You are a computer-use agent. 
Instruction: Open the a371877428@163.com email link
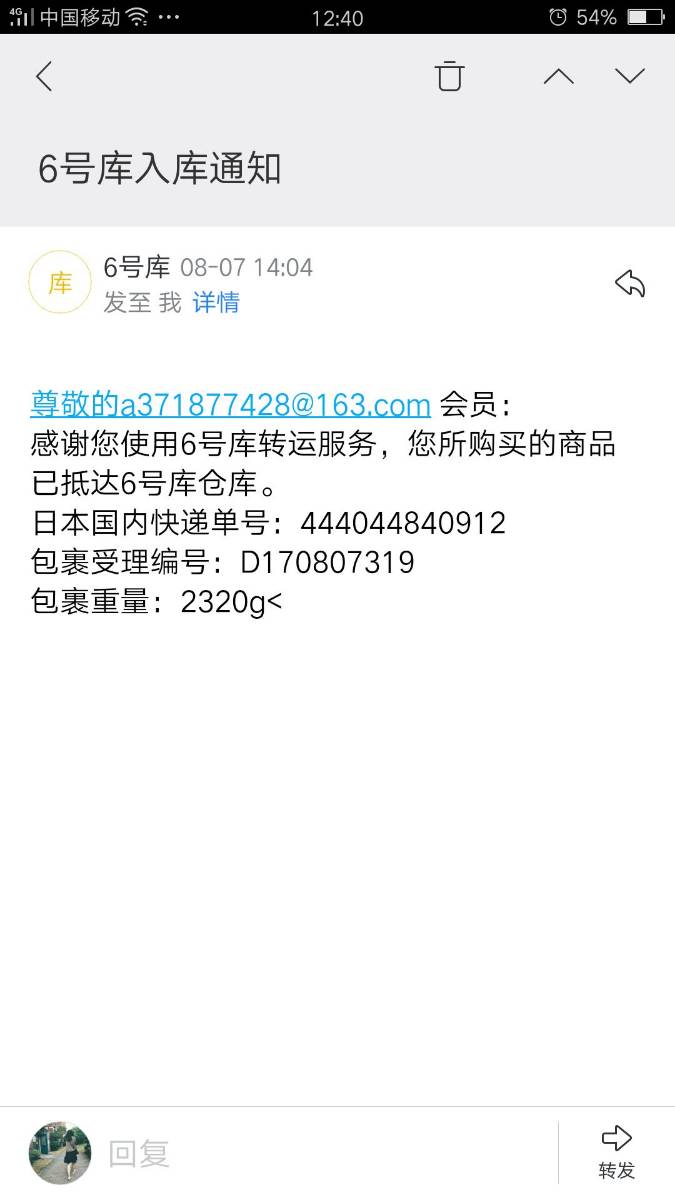[276, 404]
